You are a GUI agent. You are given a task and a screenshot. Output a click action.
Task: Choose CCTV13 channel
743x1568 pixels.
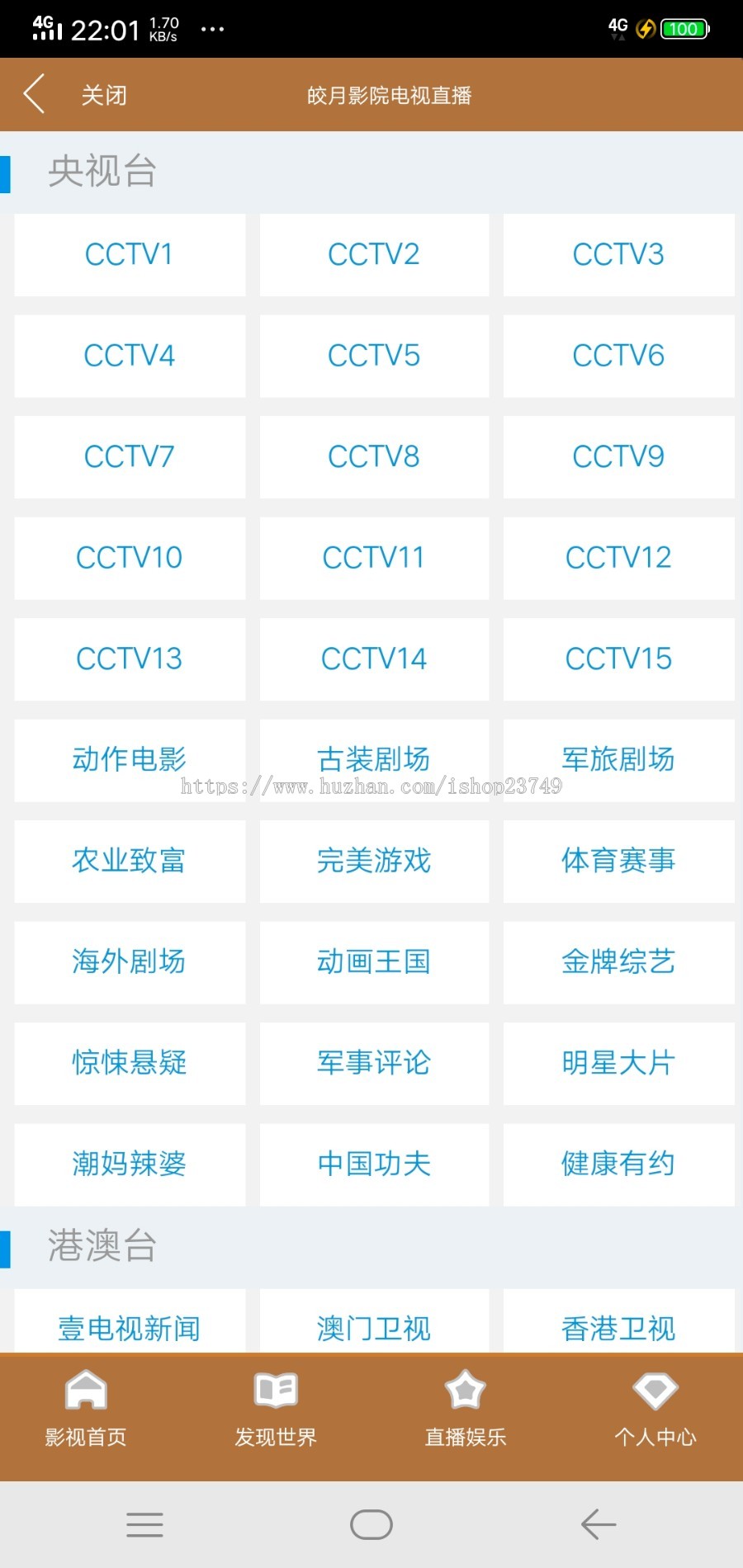[x=130, y=659]
